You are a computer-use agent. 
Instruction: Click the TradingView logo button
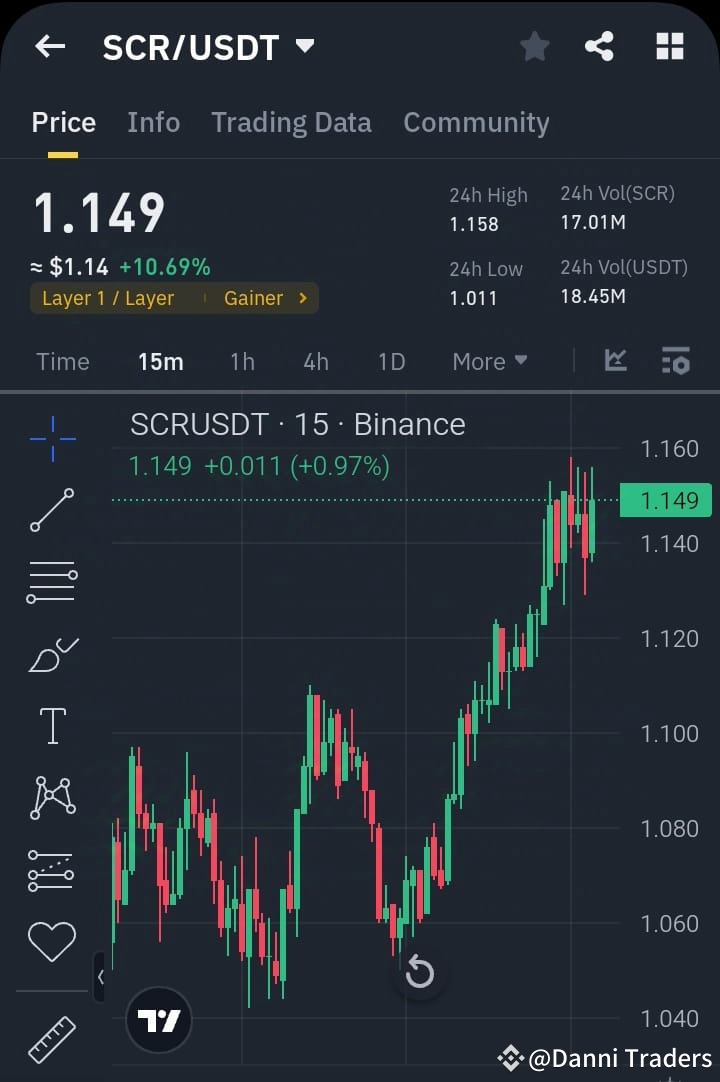coord(158,1018)
